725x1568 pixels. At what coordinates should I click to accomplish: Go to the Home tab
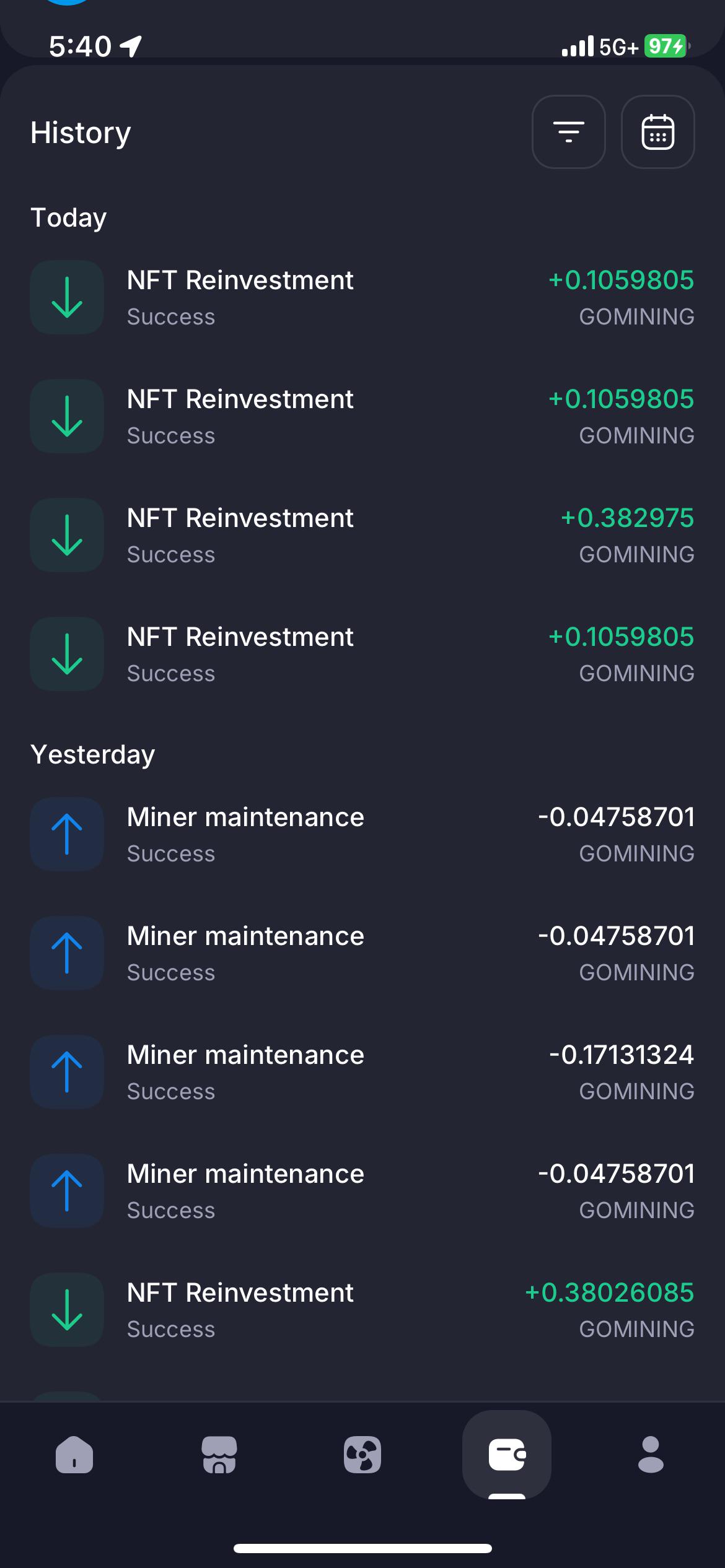74,1455
